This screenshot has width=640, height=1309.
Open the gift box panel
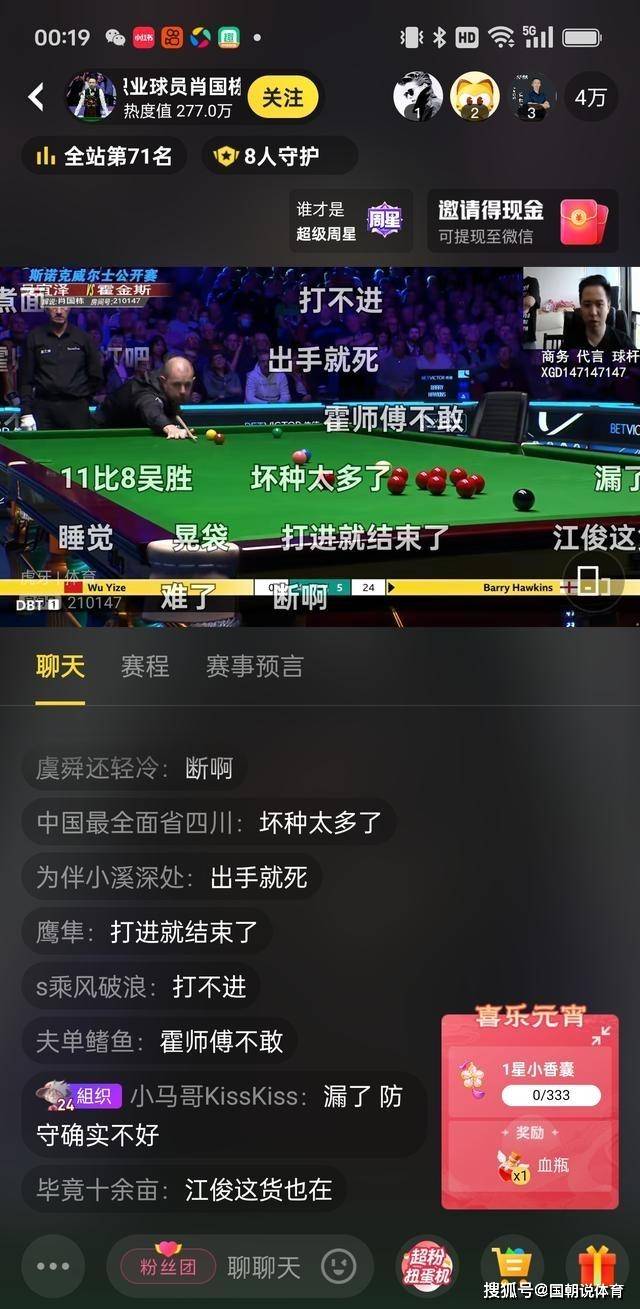(596, 1266)
